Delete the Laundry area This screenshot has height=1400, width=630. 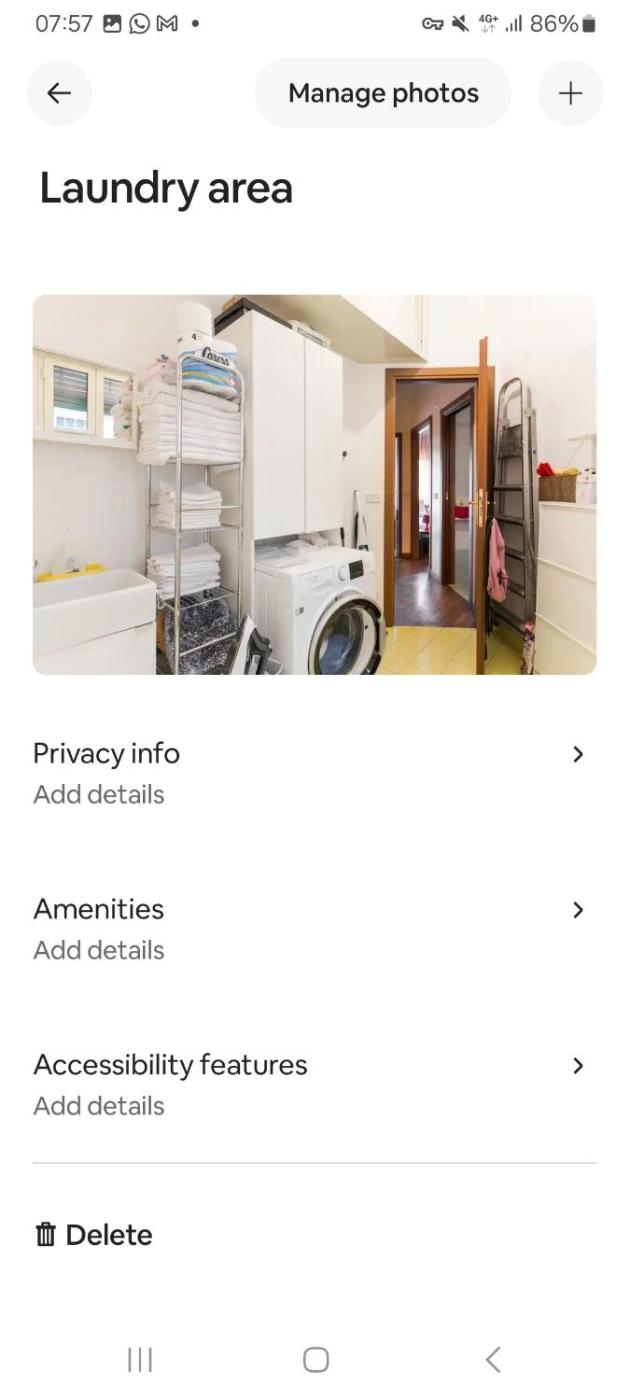(94, 1235)
